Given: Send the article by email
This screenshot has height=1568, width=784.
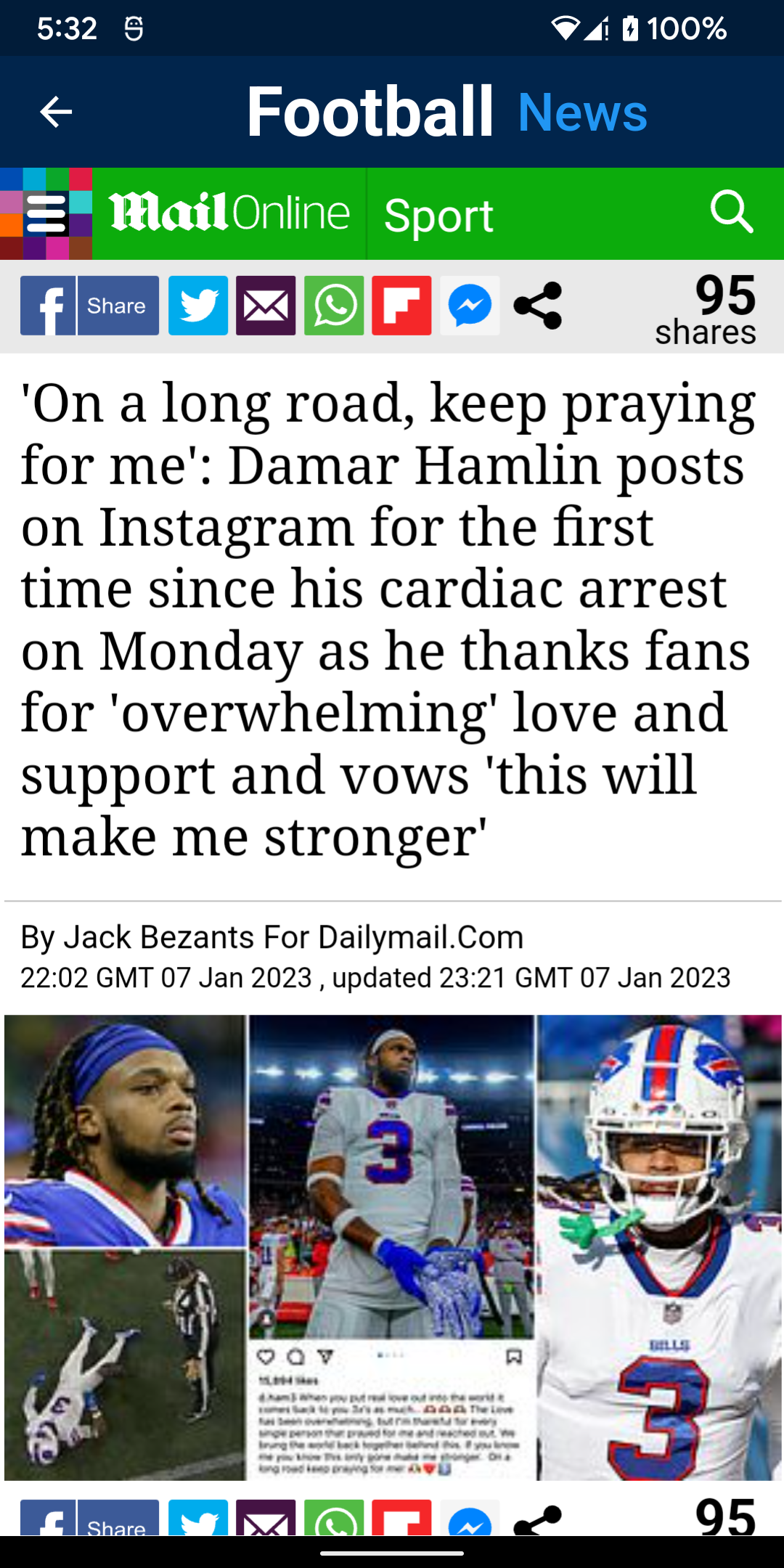Looking at the screenshot, I should pyautogui.click(x=266, y=306).
